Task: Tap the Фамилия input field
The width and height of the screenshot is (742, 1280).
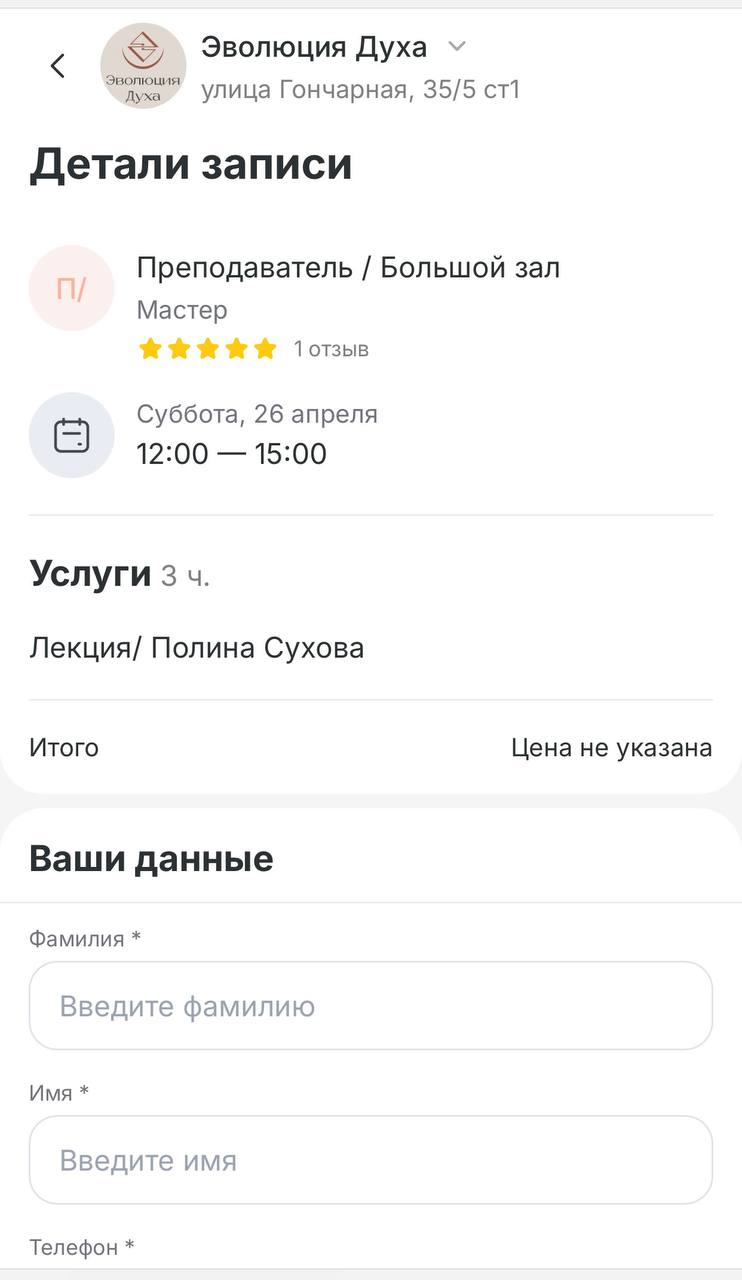Action: [x=371, y=1006]
